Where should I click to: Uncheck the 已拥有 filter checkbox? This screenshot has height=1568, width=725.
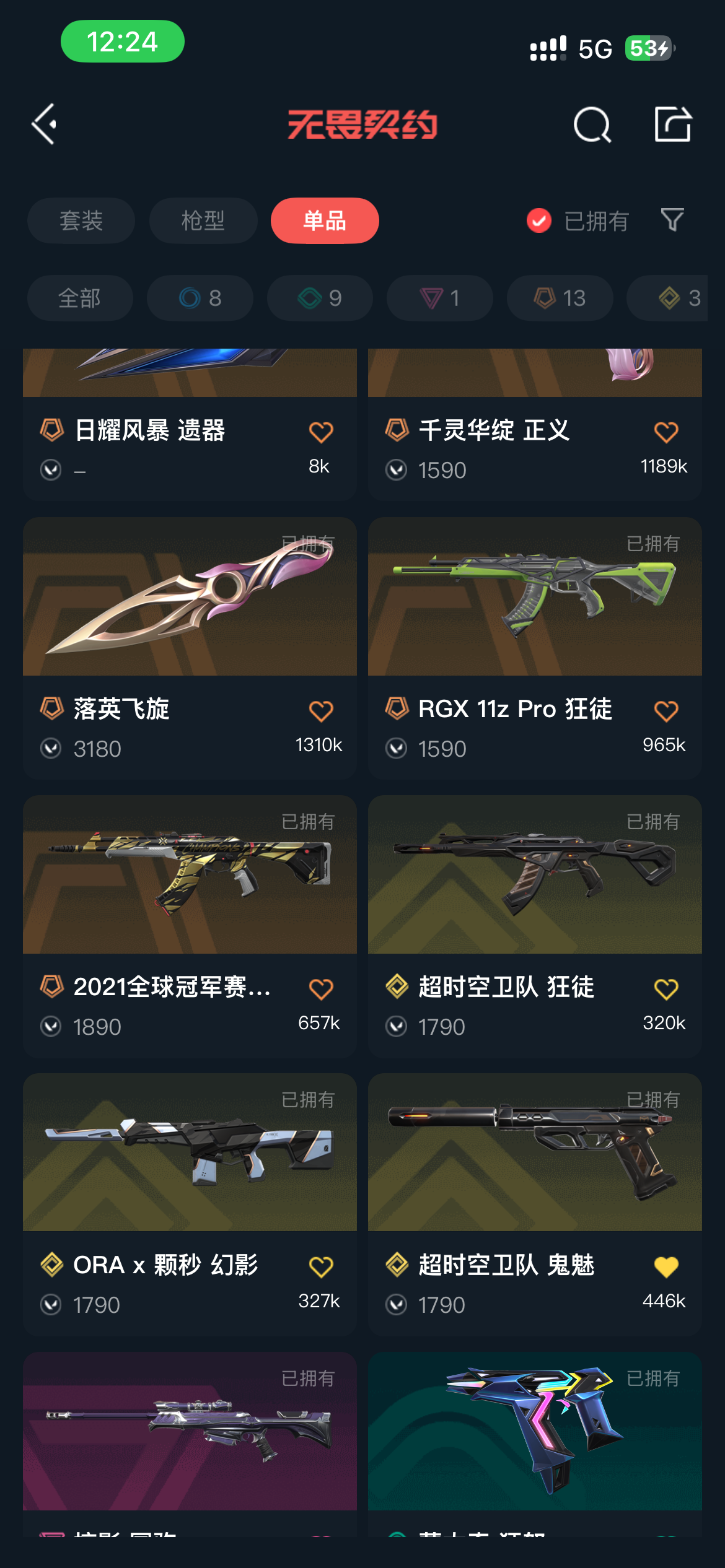point(539,220)
